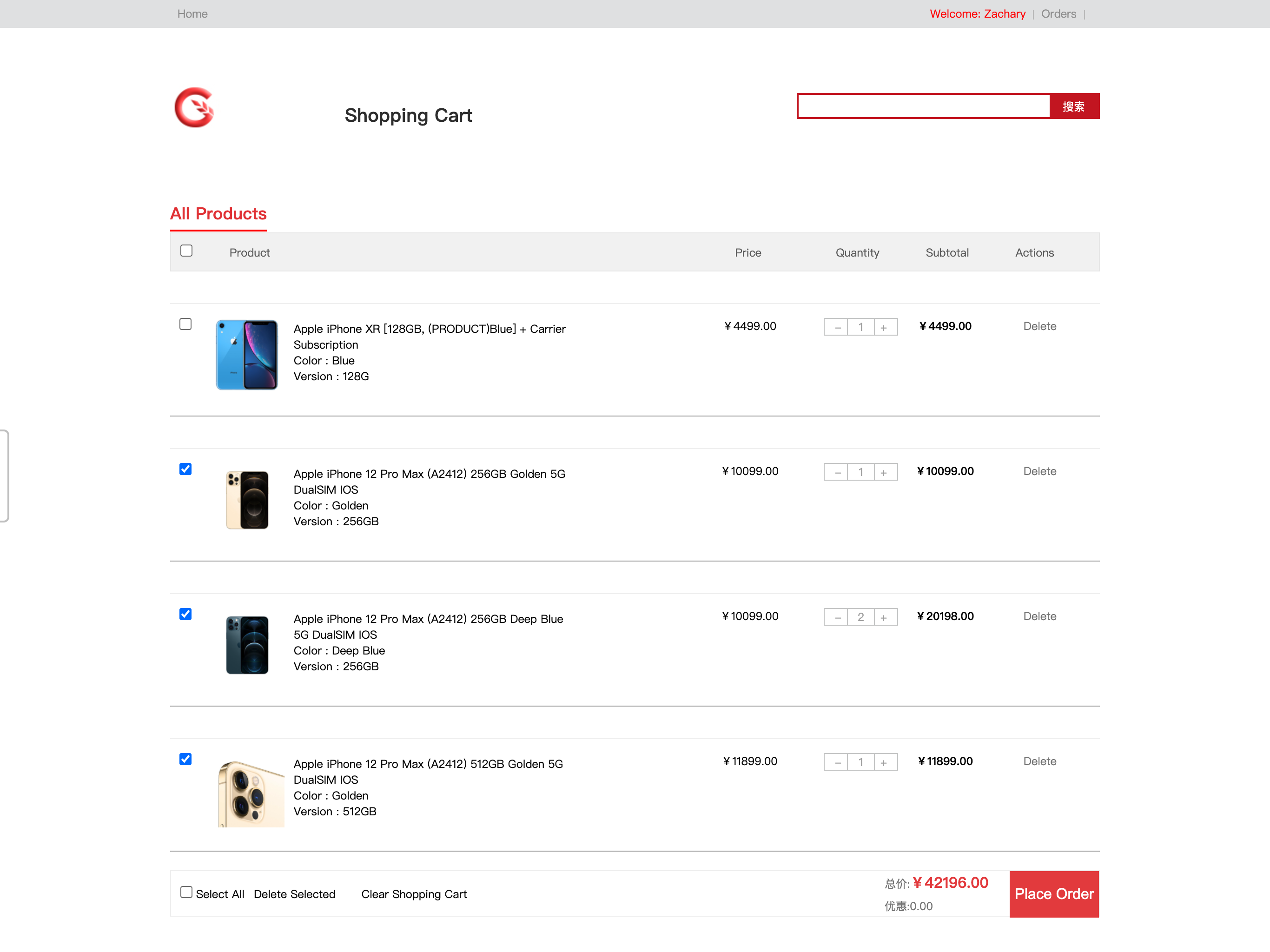The image size is (1270, 952).
Task: Tap Delete Selected
Action: pos(295,894)
